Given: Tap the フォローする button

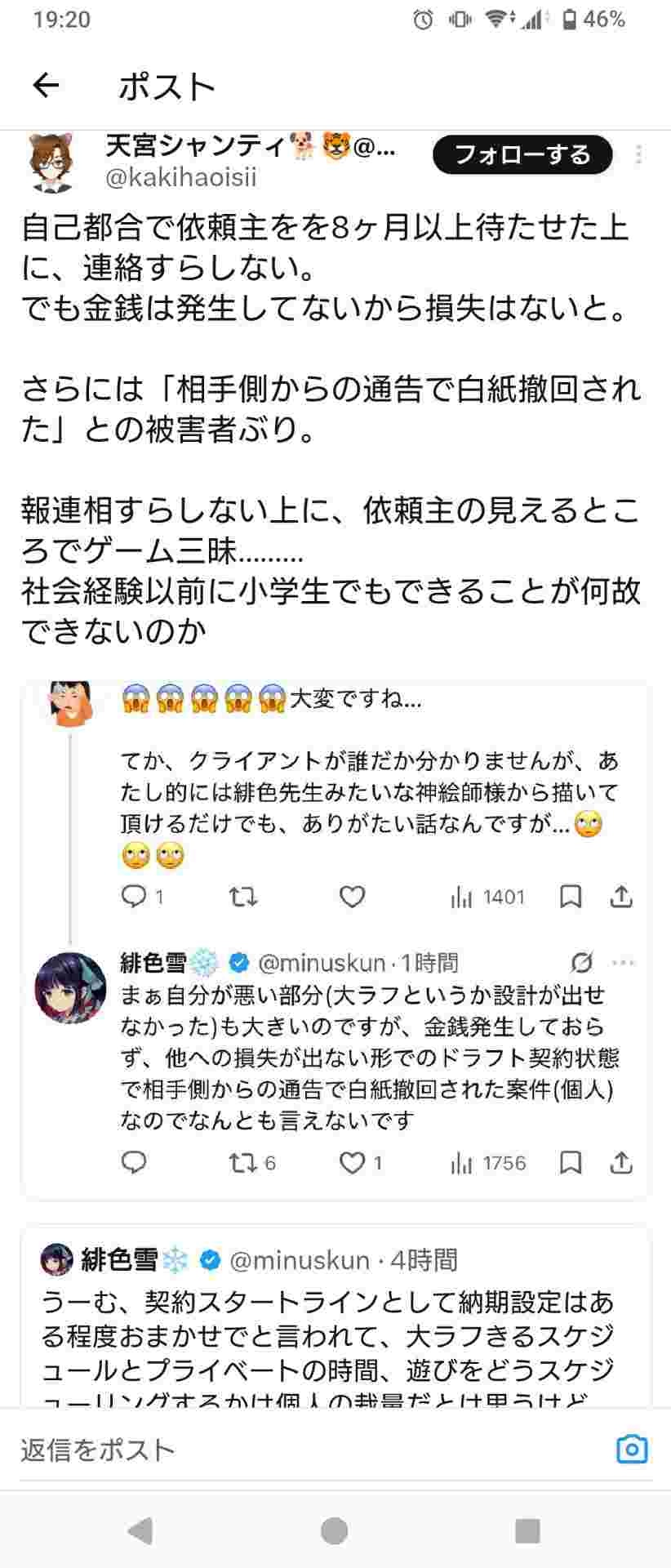Looking at the screenshot, I should (x=522, y=154).
